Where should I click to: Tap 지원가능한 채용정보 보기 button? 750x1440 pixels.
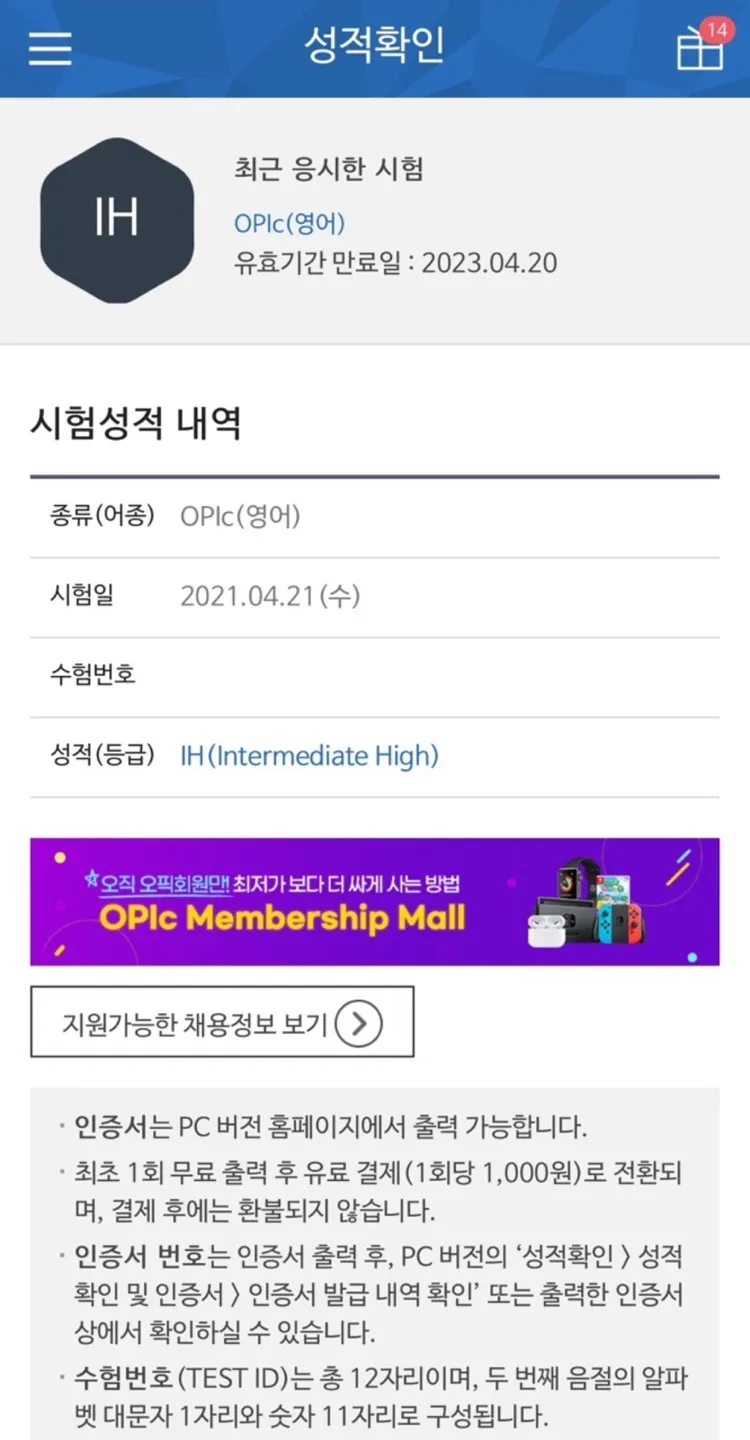[222, 1022]
